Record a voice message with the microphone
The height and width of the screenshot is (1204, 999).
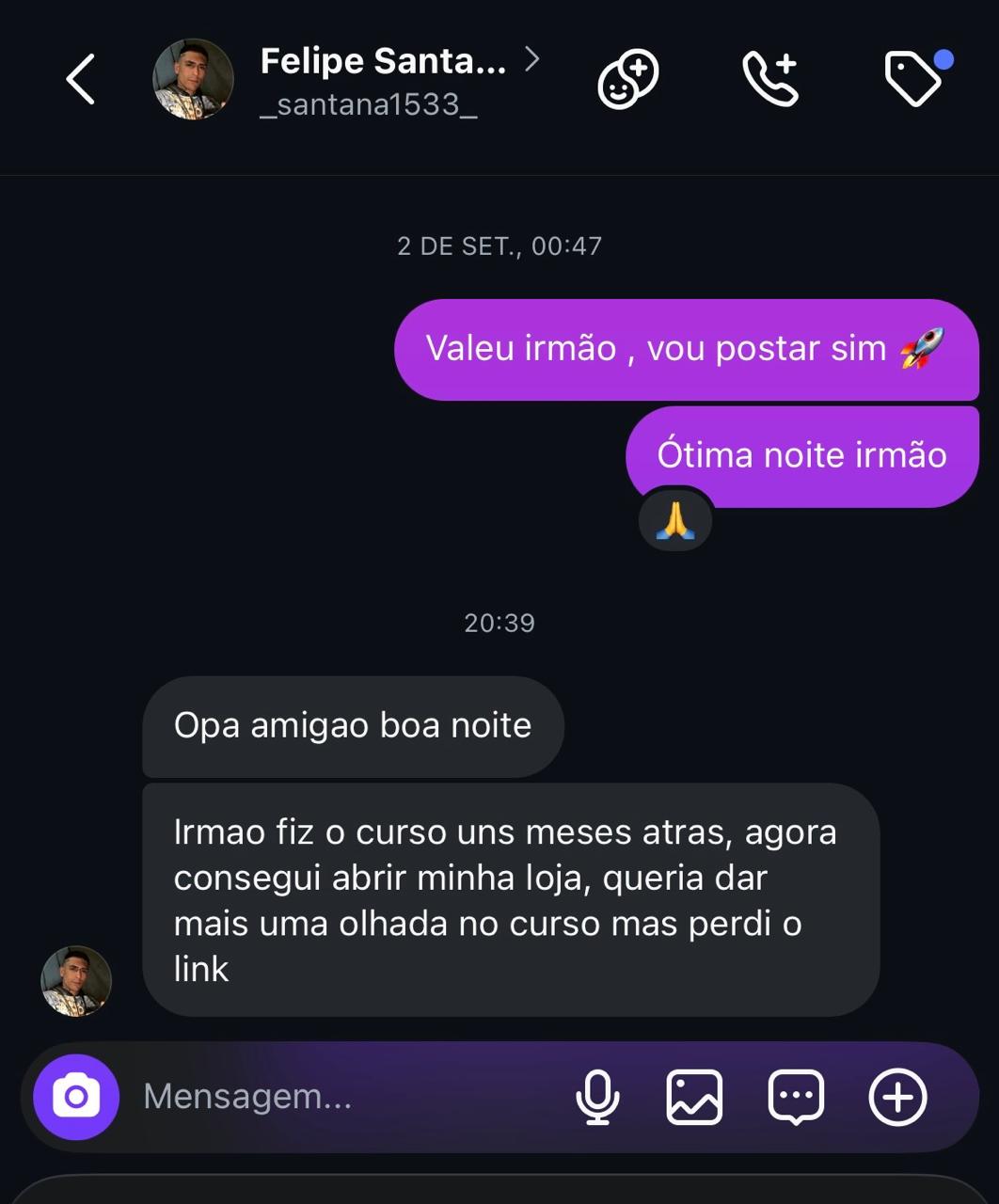(x=597, y=1097)
